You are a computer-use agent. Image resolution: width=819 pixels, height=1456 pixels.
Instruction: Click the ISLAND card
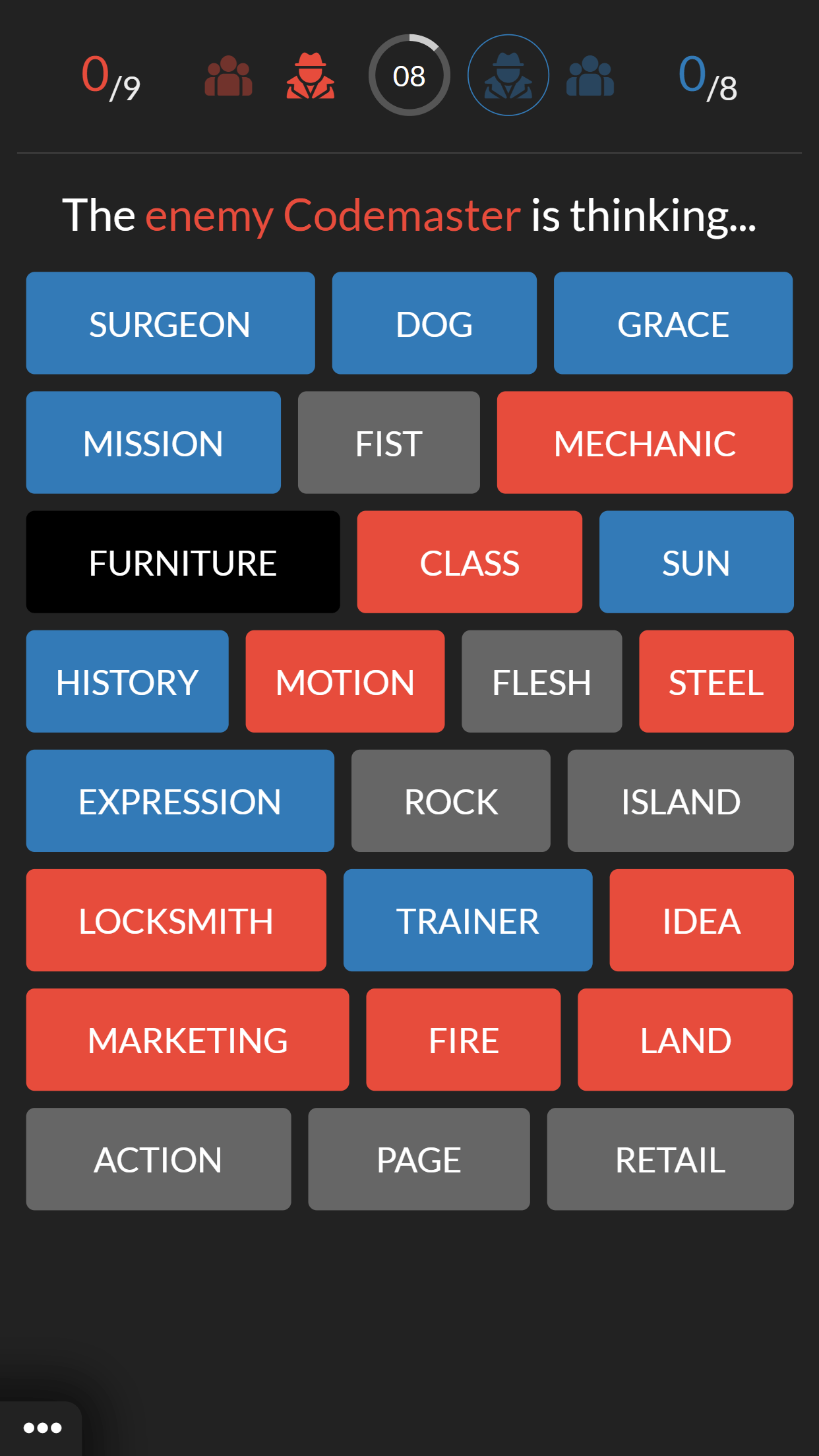click(x=680, y=801)
